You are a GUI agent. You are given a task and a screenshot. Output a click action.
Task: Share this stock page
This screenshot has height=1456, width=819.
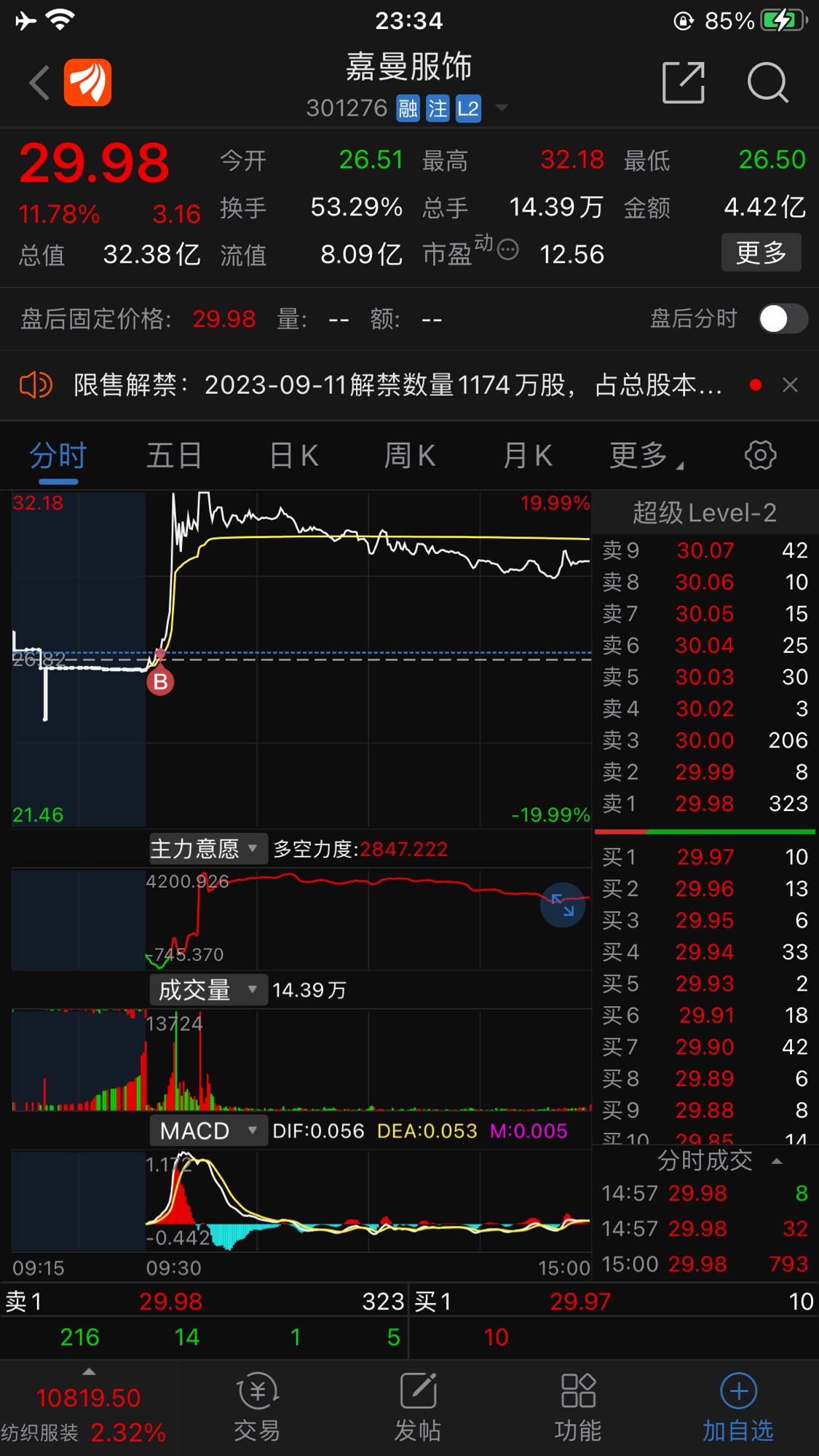coord(684,82)
